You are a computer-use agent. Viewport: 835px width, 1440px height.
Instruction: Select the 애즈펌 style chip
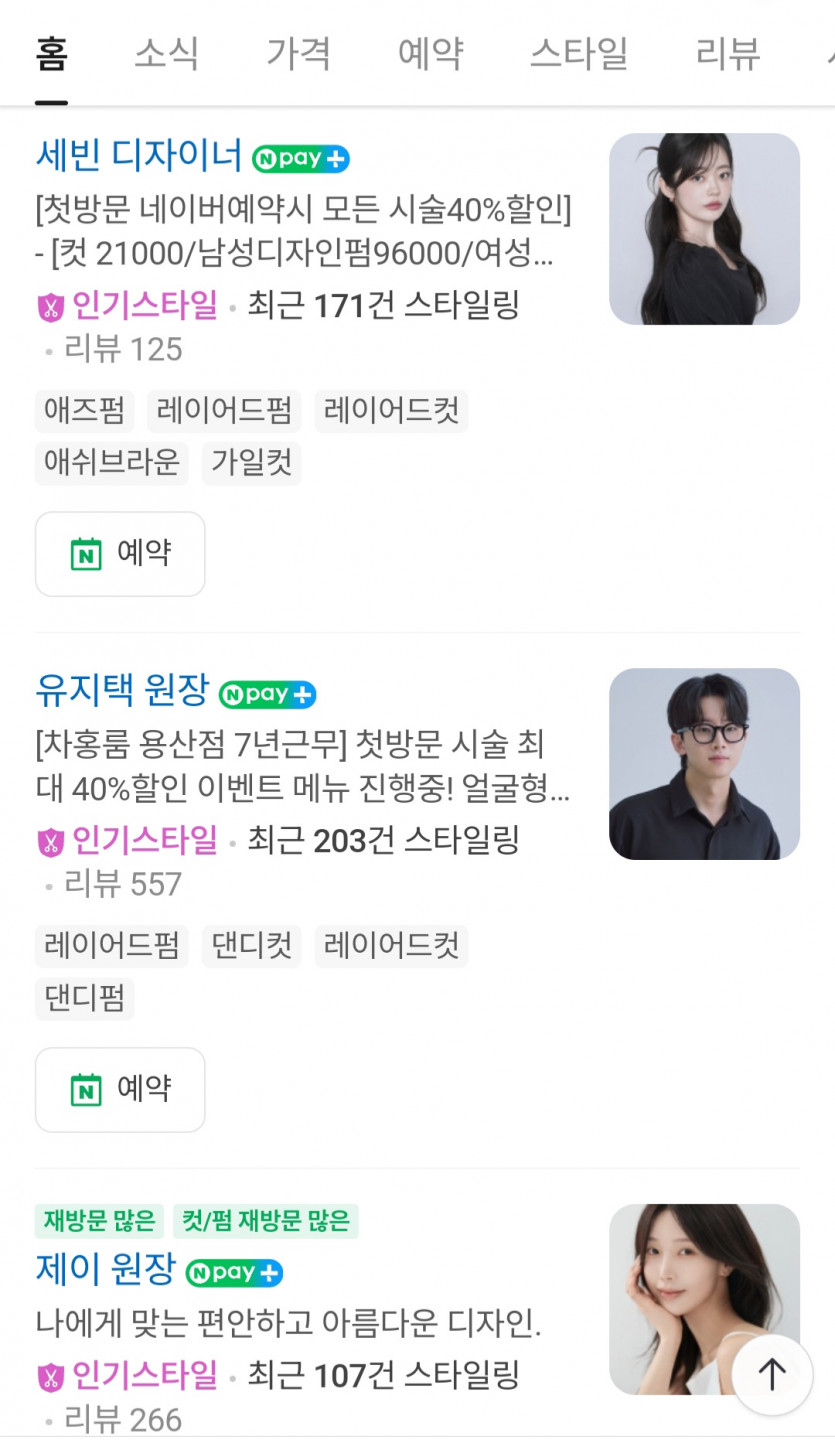(84, 411)
